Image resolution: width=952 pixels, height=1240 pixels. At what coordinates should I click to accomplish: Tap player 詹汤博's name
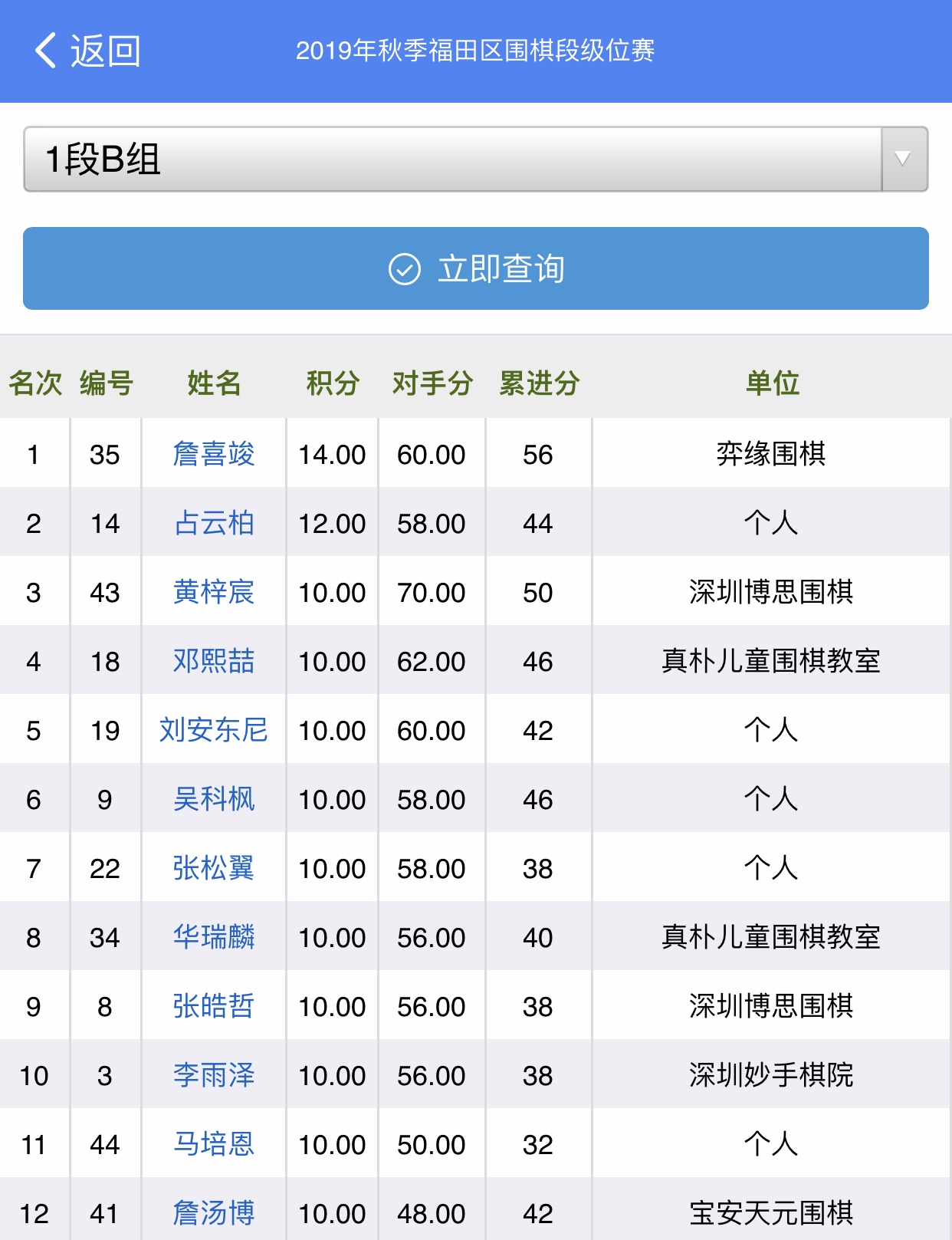tap(213, 1213)
